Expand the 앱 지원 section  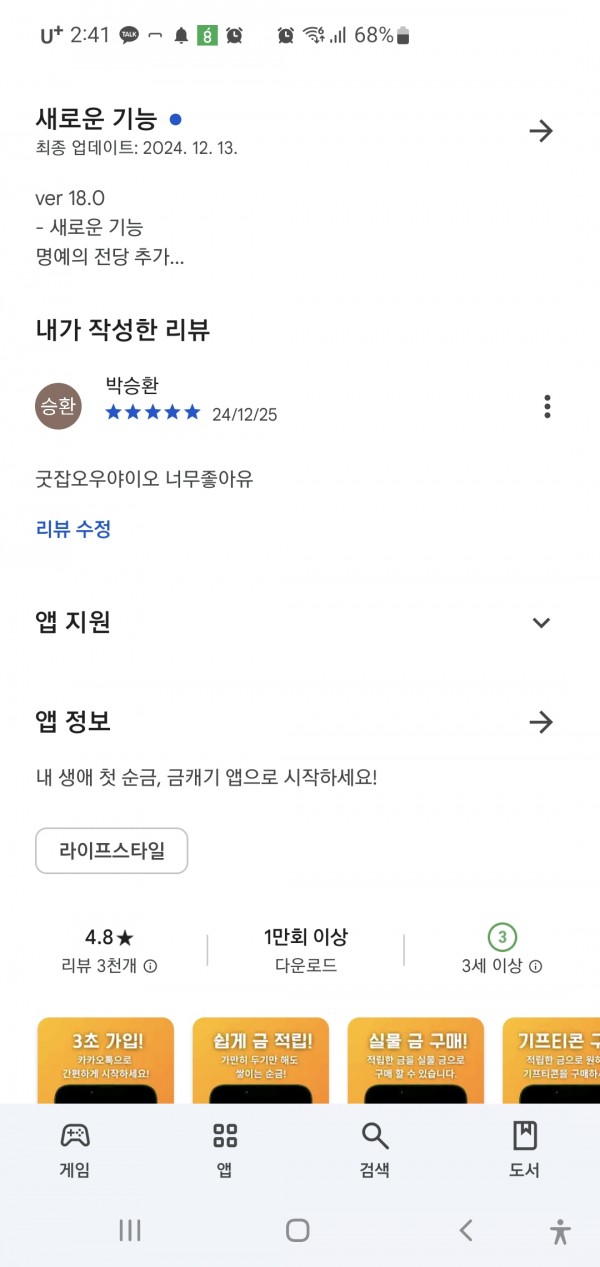541,623
